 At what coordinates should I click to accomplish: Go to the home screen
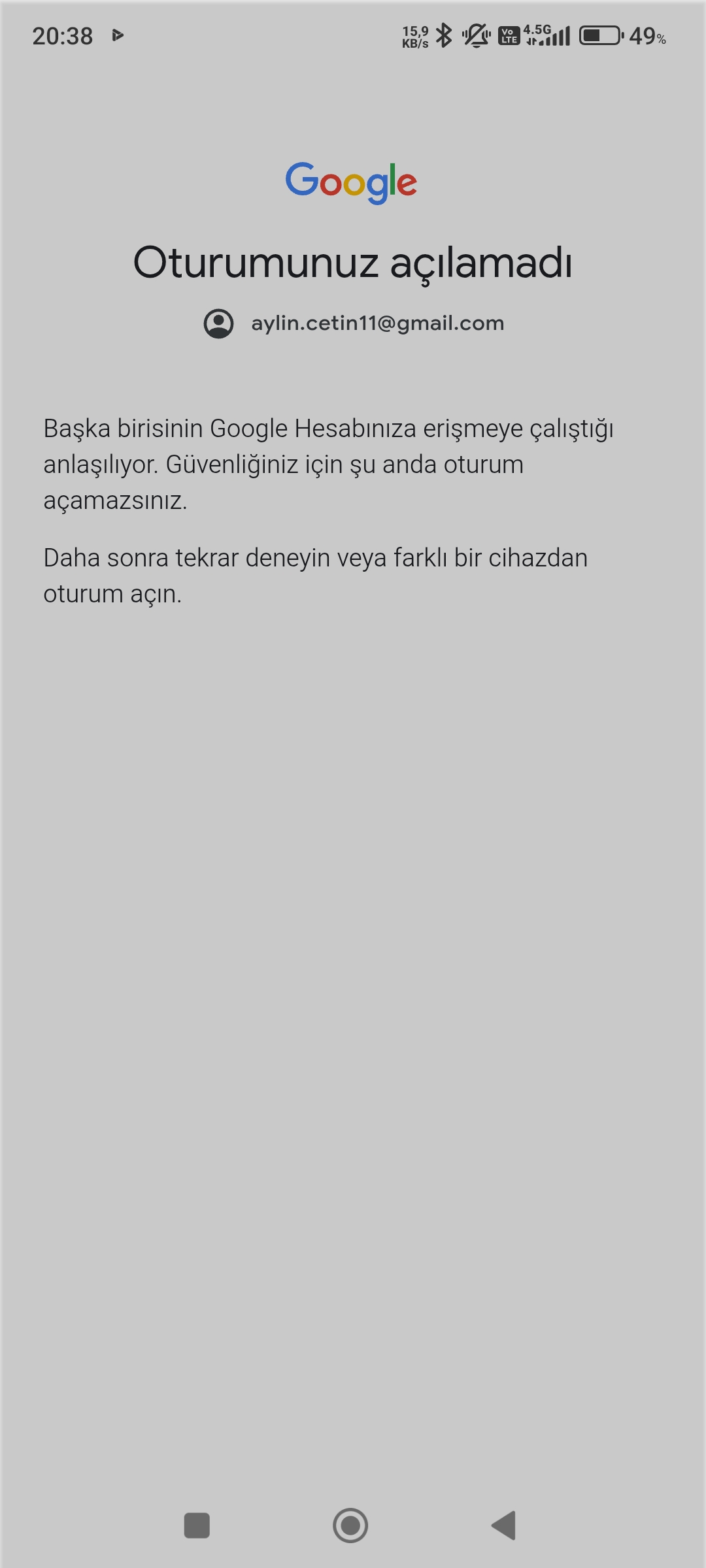(x=350, y=1526)
